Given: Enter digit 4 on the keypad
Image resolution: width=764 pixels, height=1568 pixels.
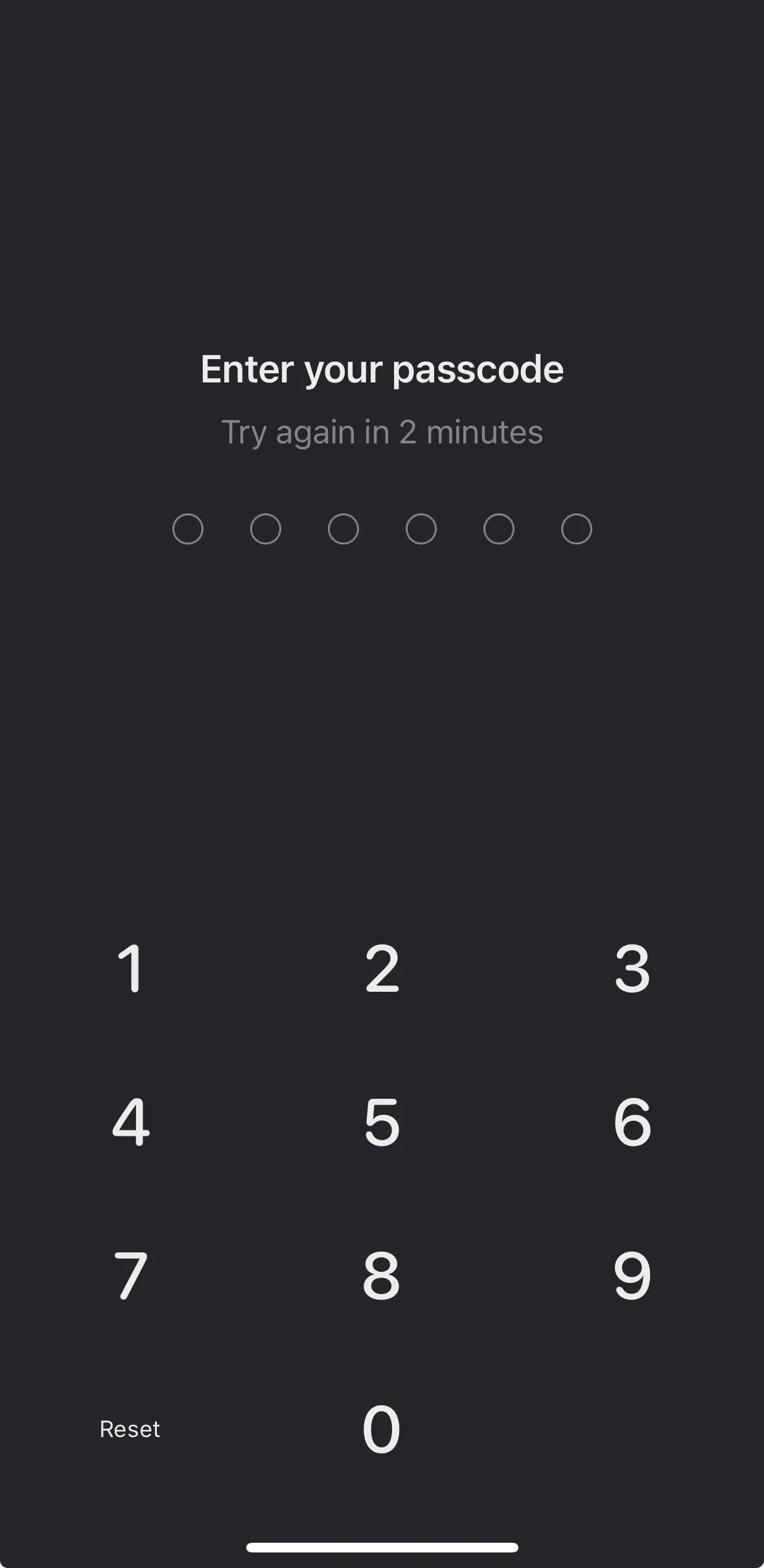Looking at the screenshot, I should tap(130, 1122).
